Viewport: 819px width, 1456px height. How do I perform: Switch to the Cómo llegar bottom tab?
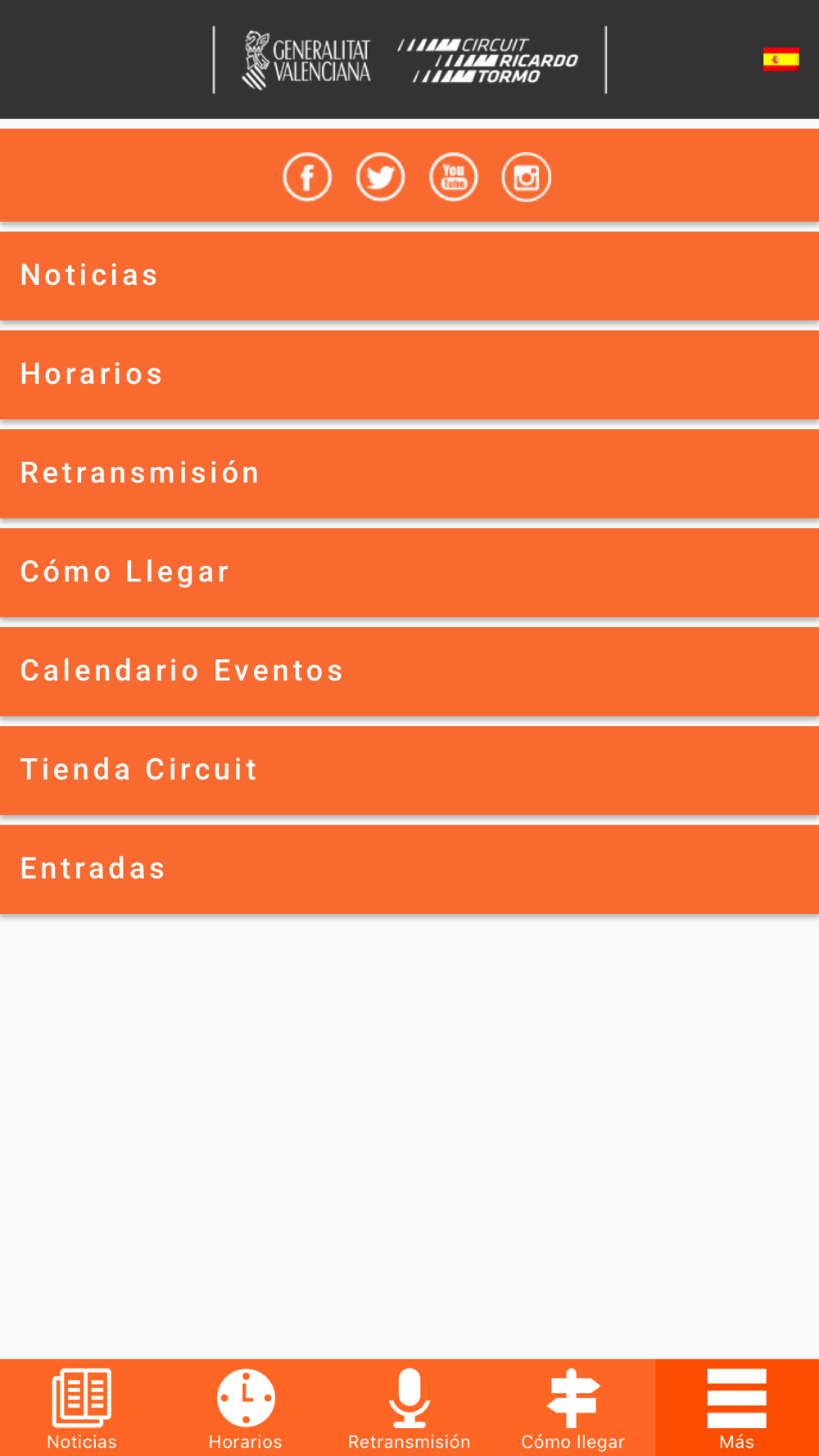573,1408
